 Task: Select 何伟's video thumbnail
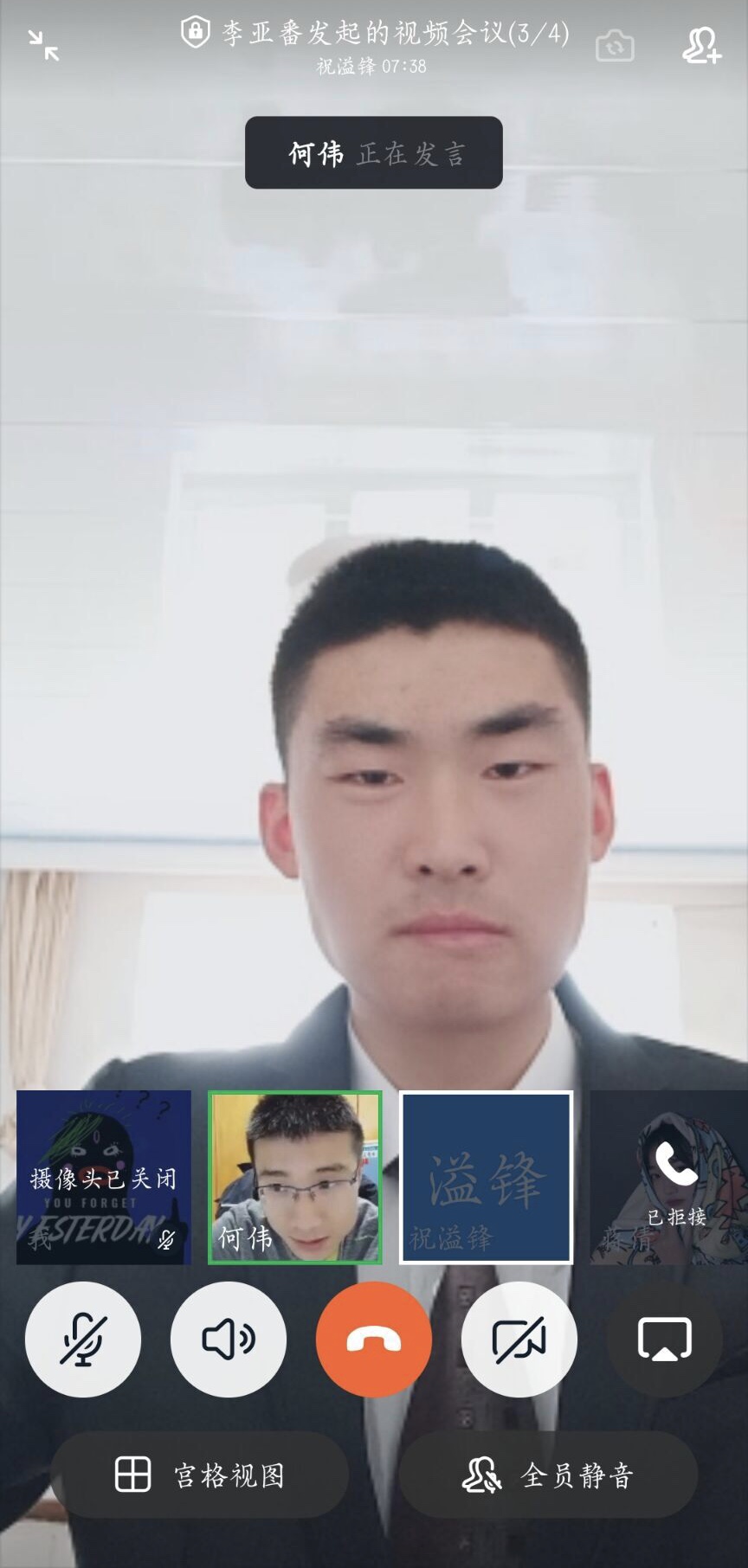tap(295, 1178)
